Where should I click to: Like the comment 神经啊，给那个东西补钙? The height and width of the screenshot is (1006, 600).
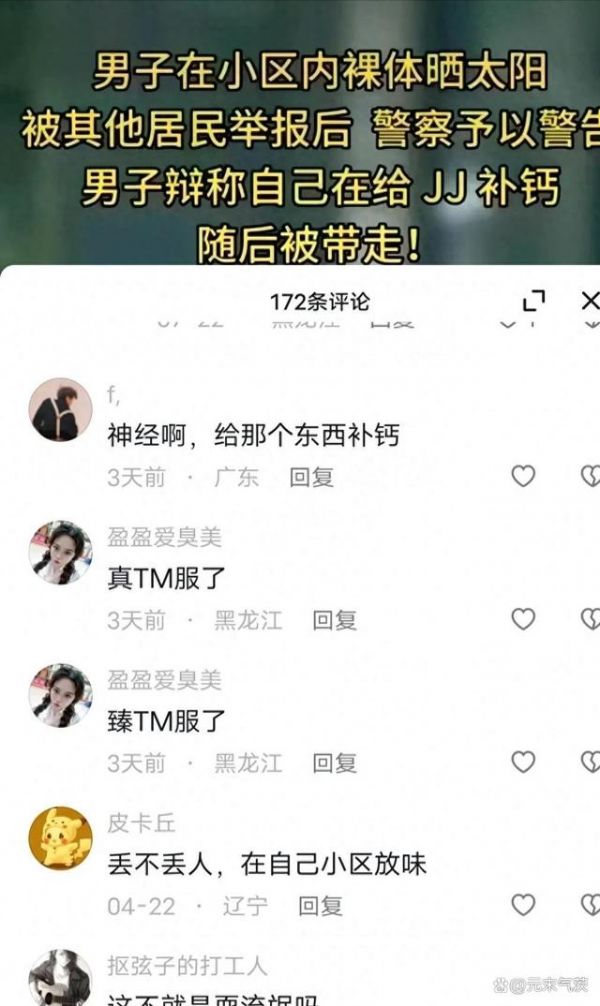(x=523, y=477)
